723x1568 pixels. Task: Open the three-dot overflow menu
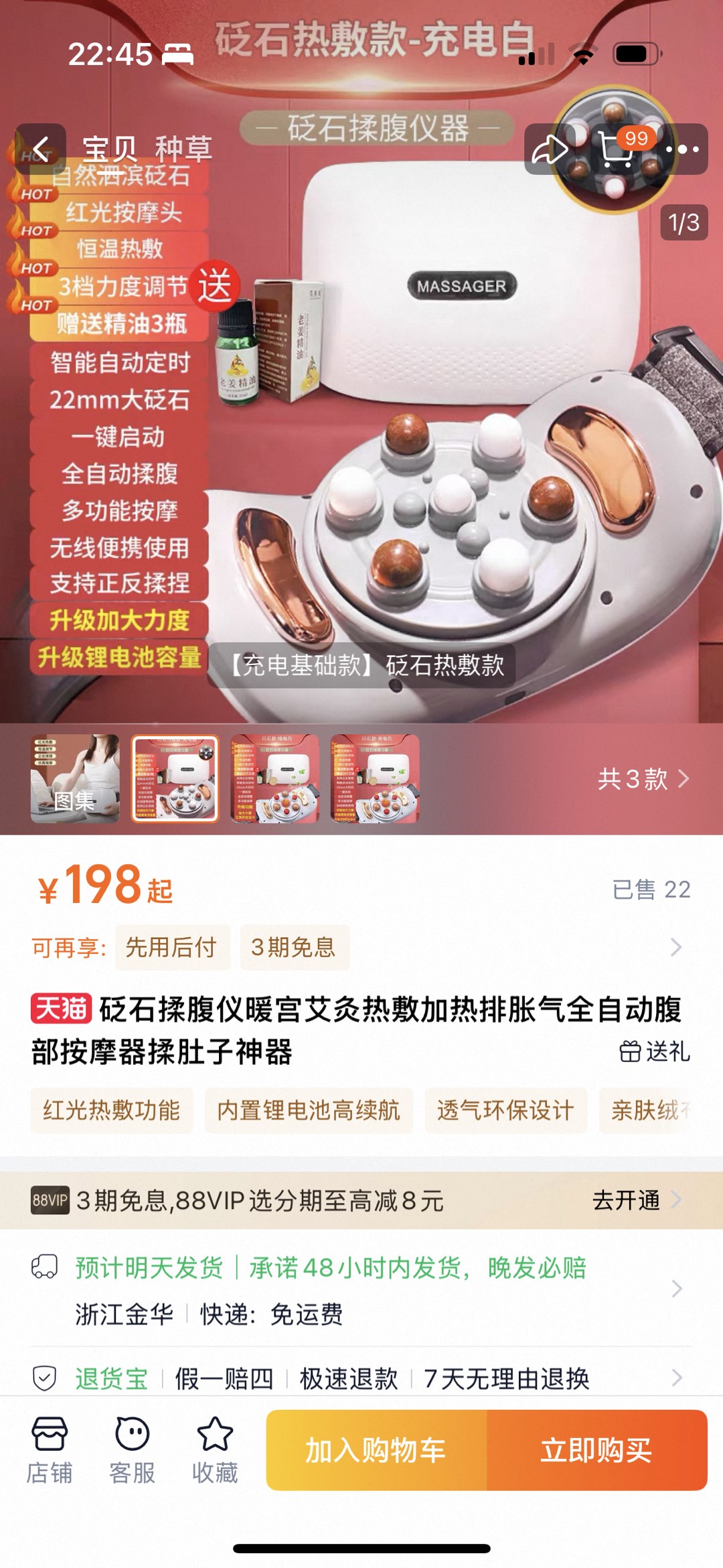(x=682, y=149)
